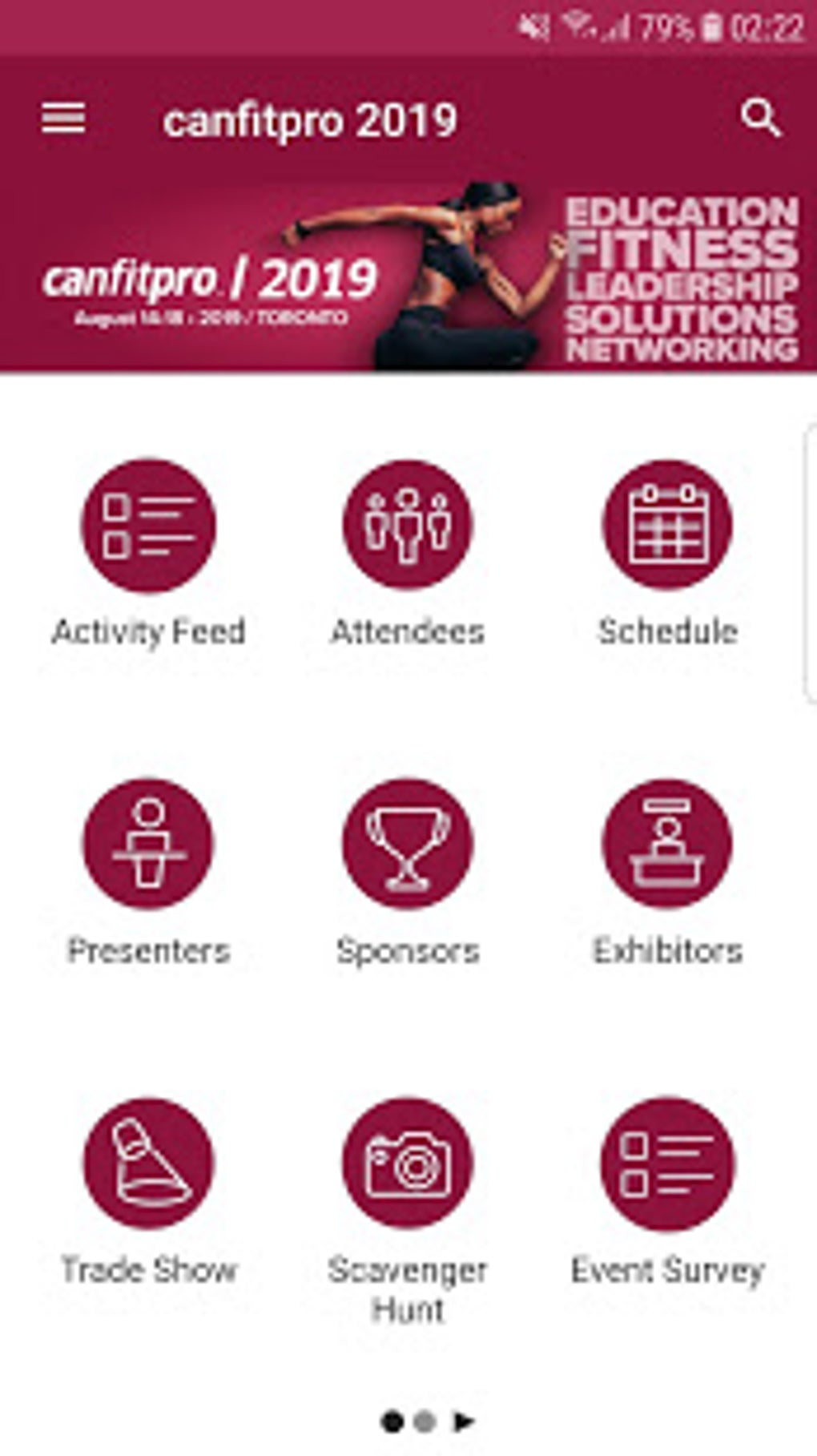Open the hamburger navigation drawer
The image size is (817, 1456).
point(64,119)
